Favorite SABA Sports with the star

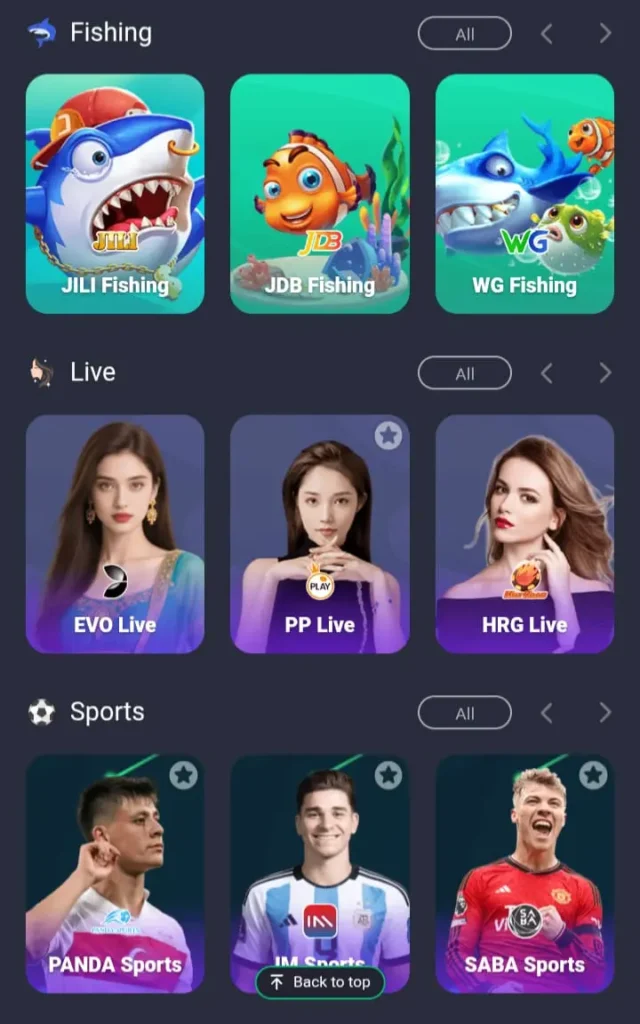tap(593, 775)
